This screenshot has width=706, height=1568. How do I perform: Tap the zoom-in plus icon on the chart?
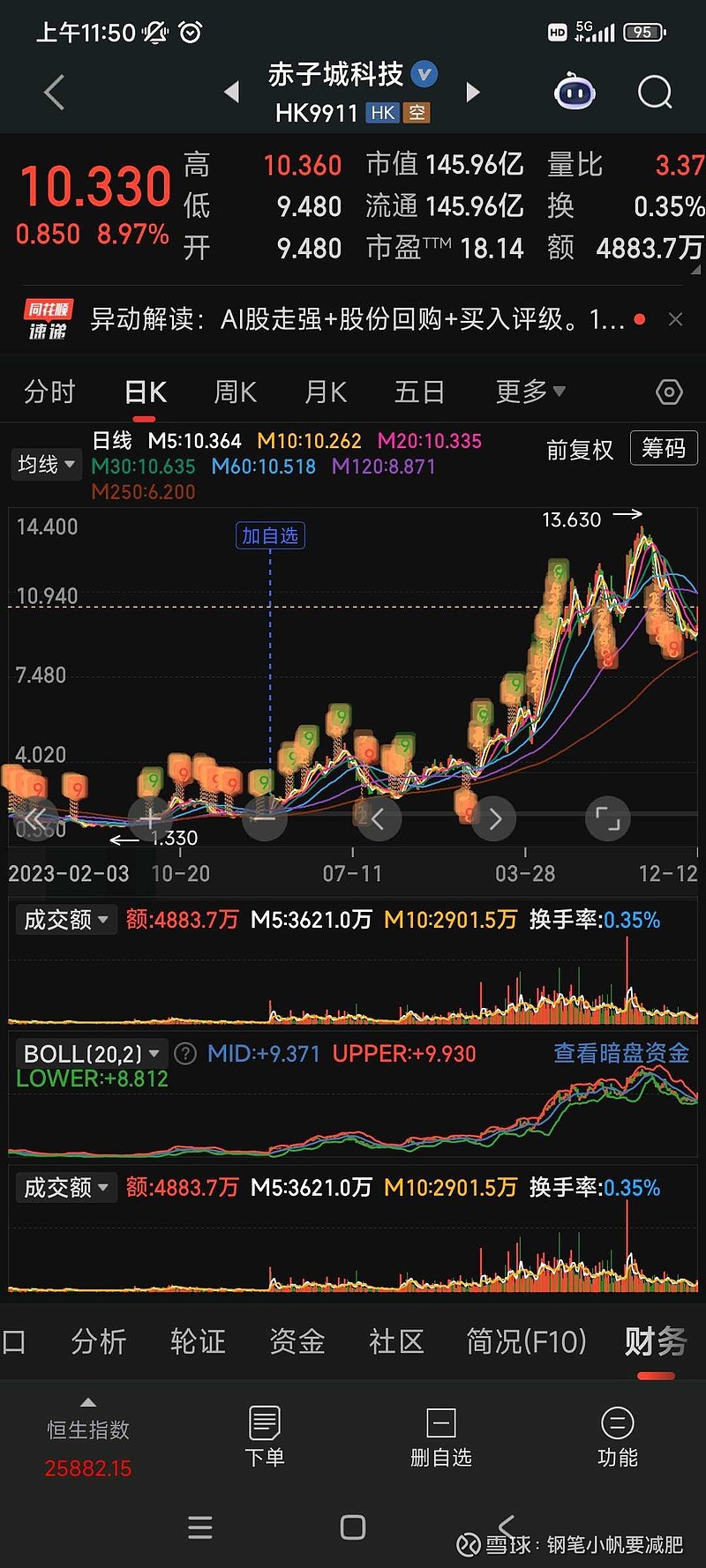pyautogui.click(x=150, y=818)
